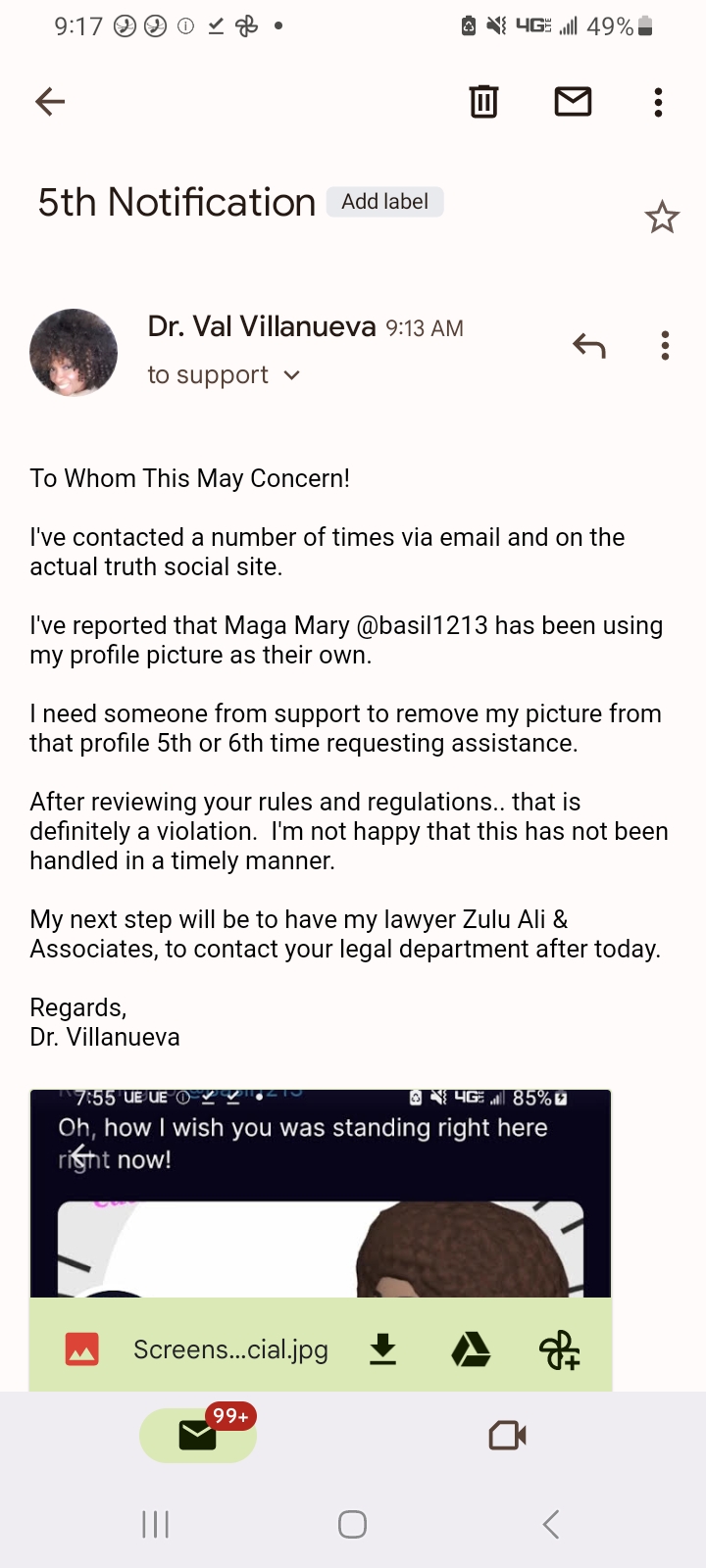Switch to the Meet video tab
The height and width of the screenshot is (1568, 706).
(507, 1436)
